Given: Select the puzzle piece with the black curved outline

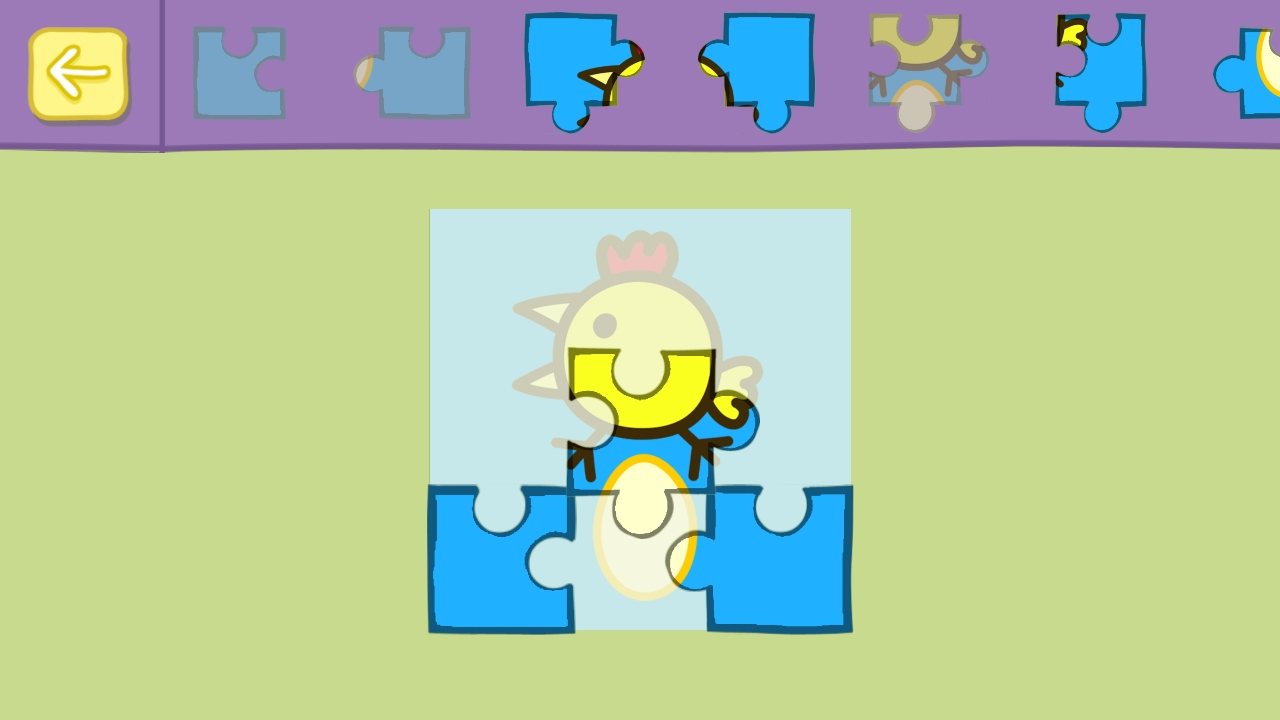Looking at the screenshot, I should pos(760,68).
